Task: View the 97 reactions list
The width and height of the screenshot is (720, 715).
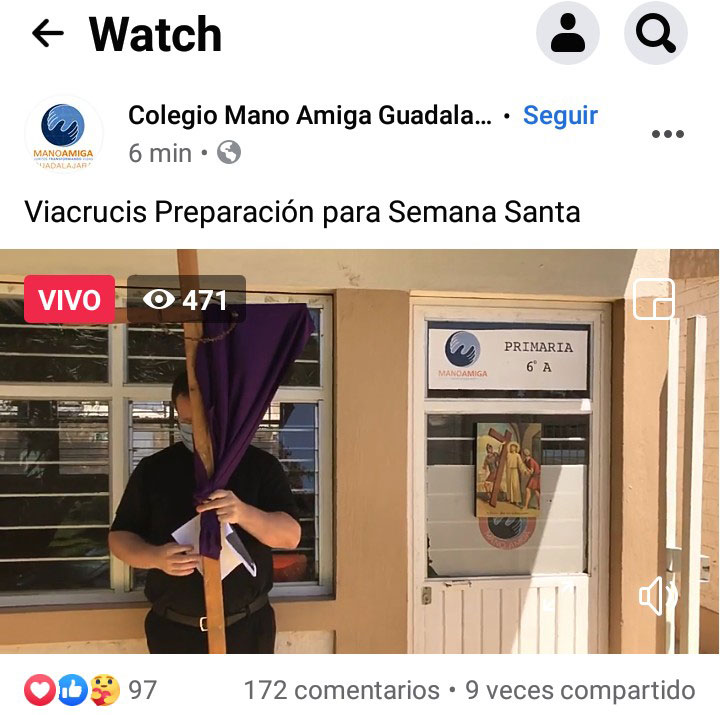Action: tap(92, 689)
